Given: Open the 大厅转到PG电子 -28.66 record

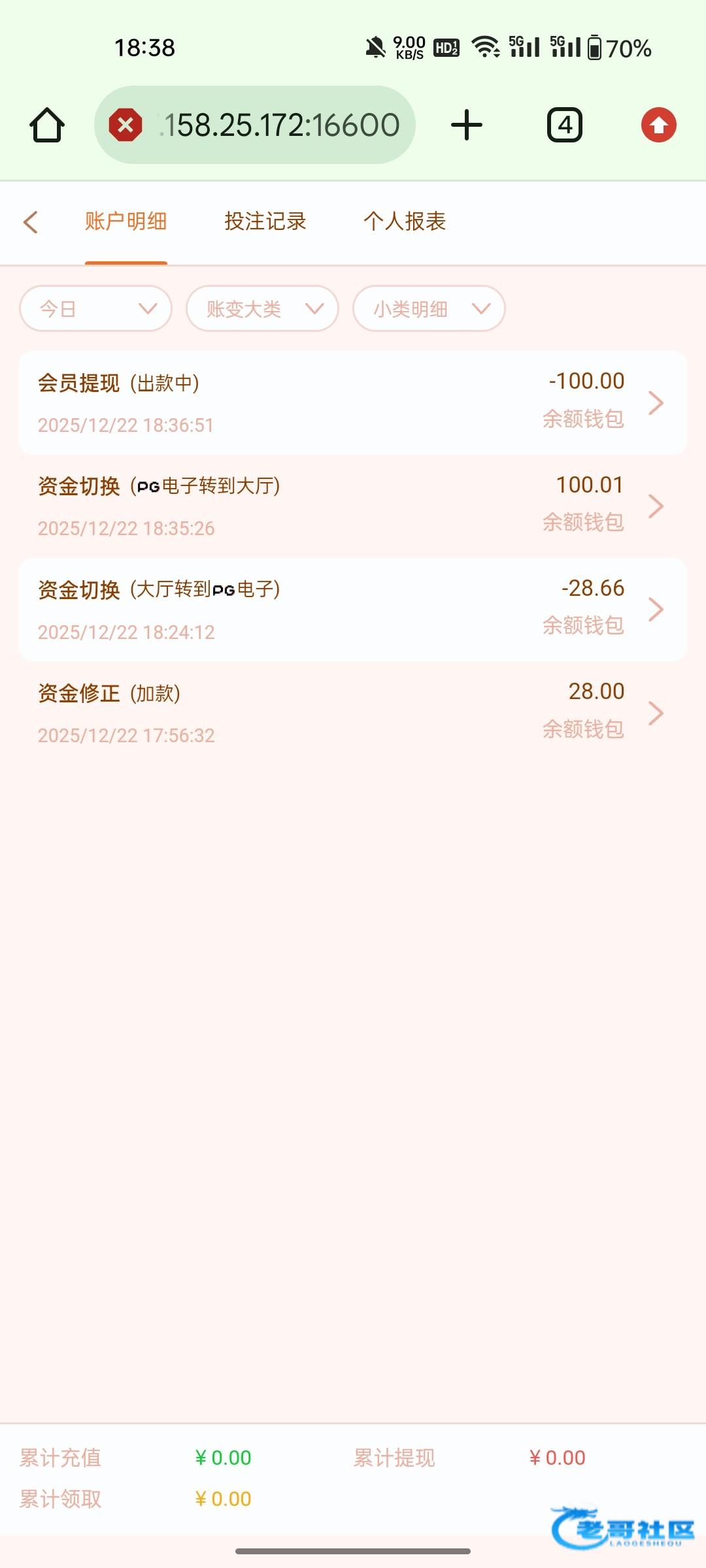Looking at the screenshot, I should pos(353,609).
